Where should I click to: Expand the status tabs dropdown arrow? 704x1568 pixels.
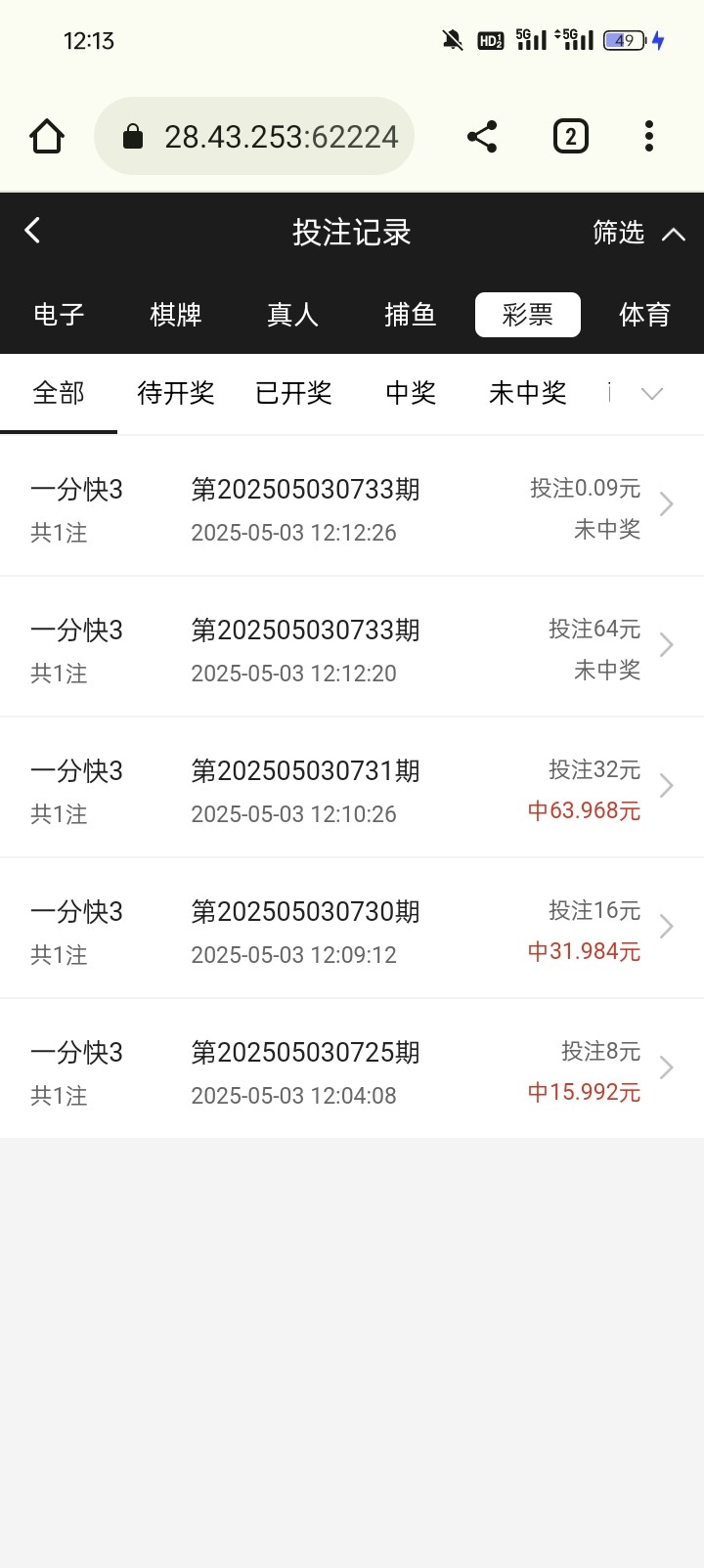(652, 393)
